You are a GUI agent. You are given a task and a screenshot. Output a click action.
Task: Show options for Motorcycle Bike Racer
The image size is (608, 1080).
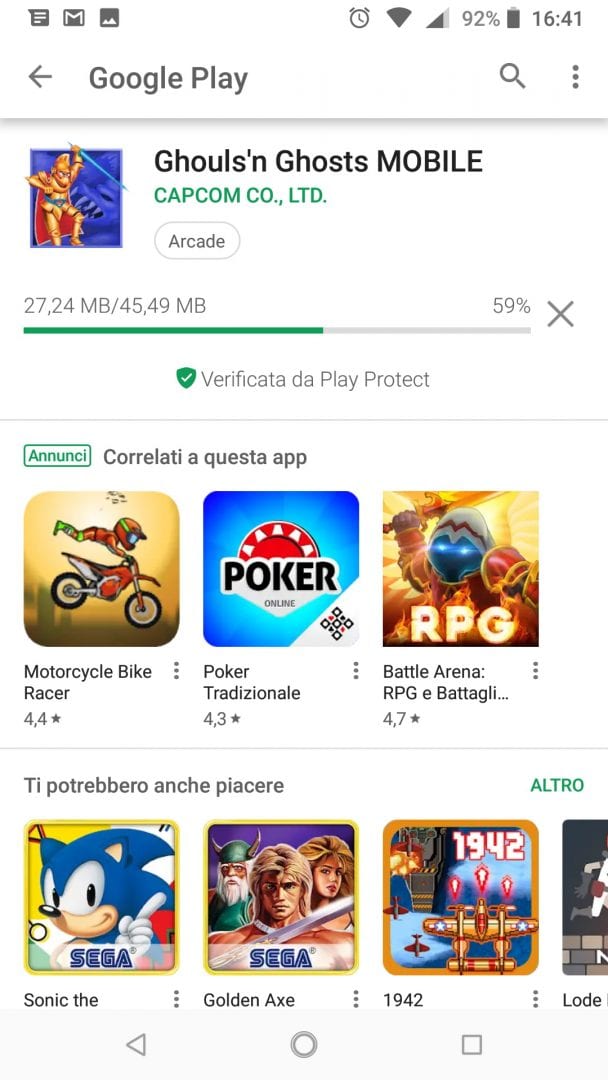point(177,671)
